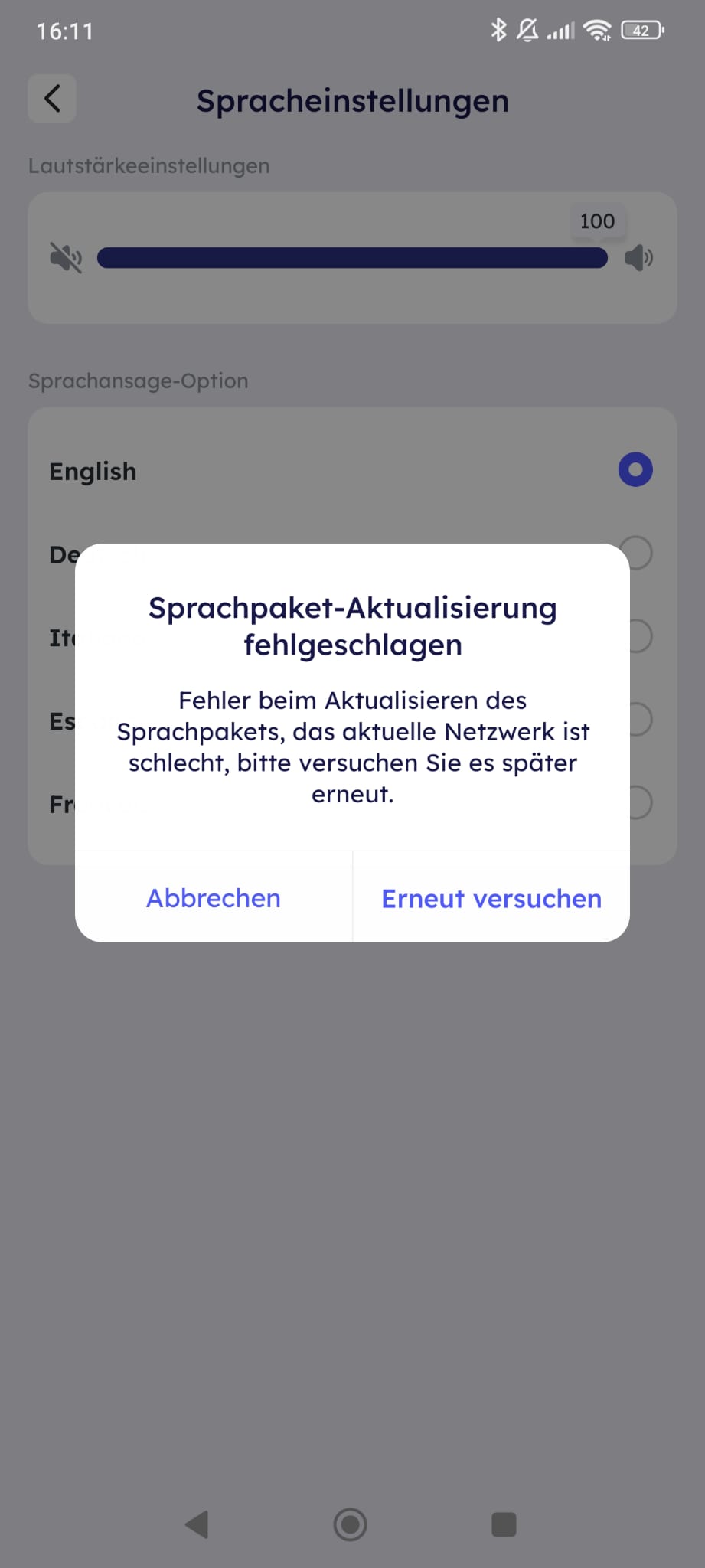
Task: Select the English voice option
Action: [x=635, y=470]
